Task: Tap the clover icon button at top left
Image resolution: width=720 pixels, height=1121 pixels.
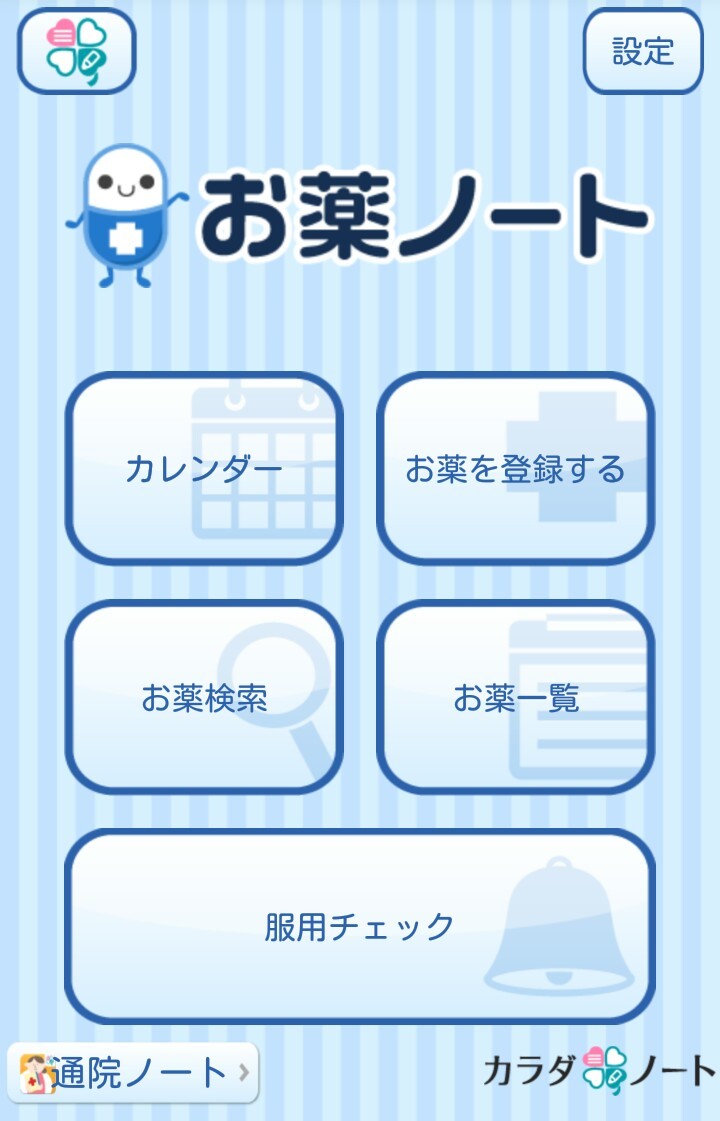Action: pyautogui.click(x=76, y=51)
